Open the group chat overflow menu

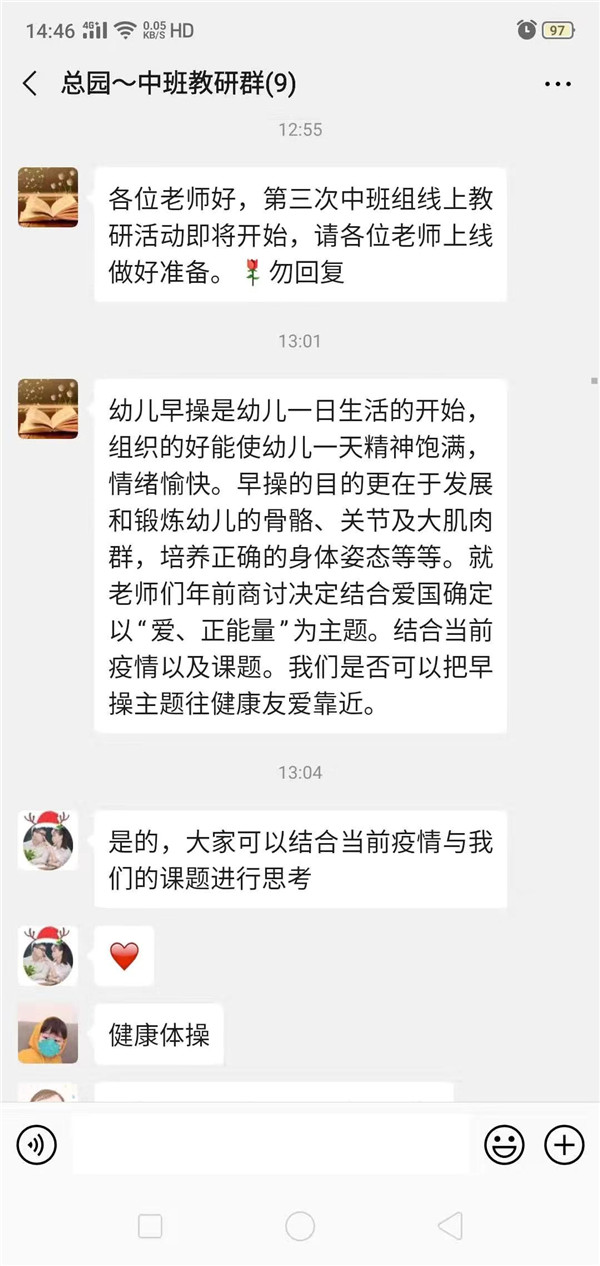[x=557, y=84]
